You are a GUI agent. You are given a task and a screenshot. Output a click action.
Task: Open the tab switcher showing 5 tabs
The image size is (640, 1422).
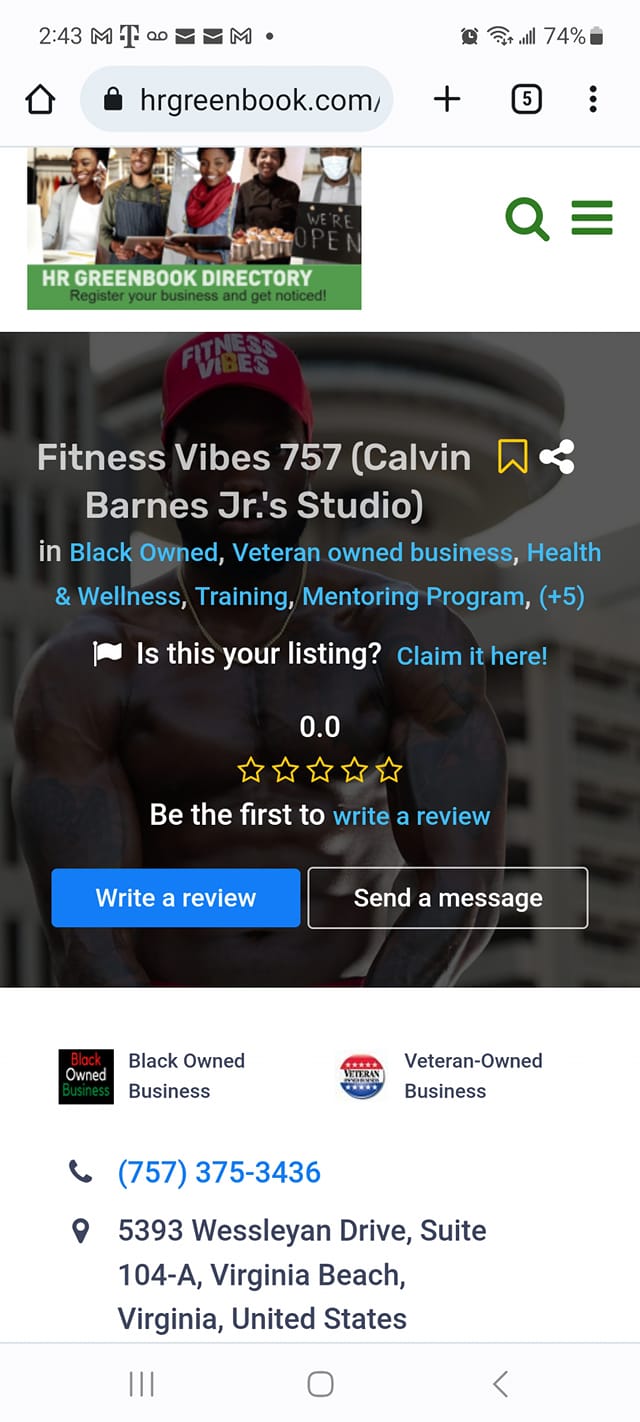tap(526, 98)
